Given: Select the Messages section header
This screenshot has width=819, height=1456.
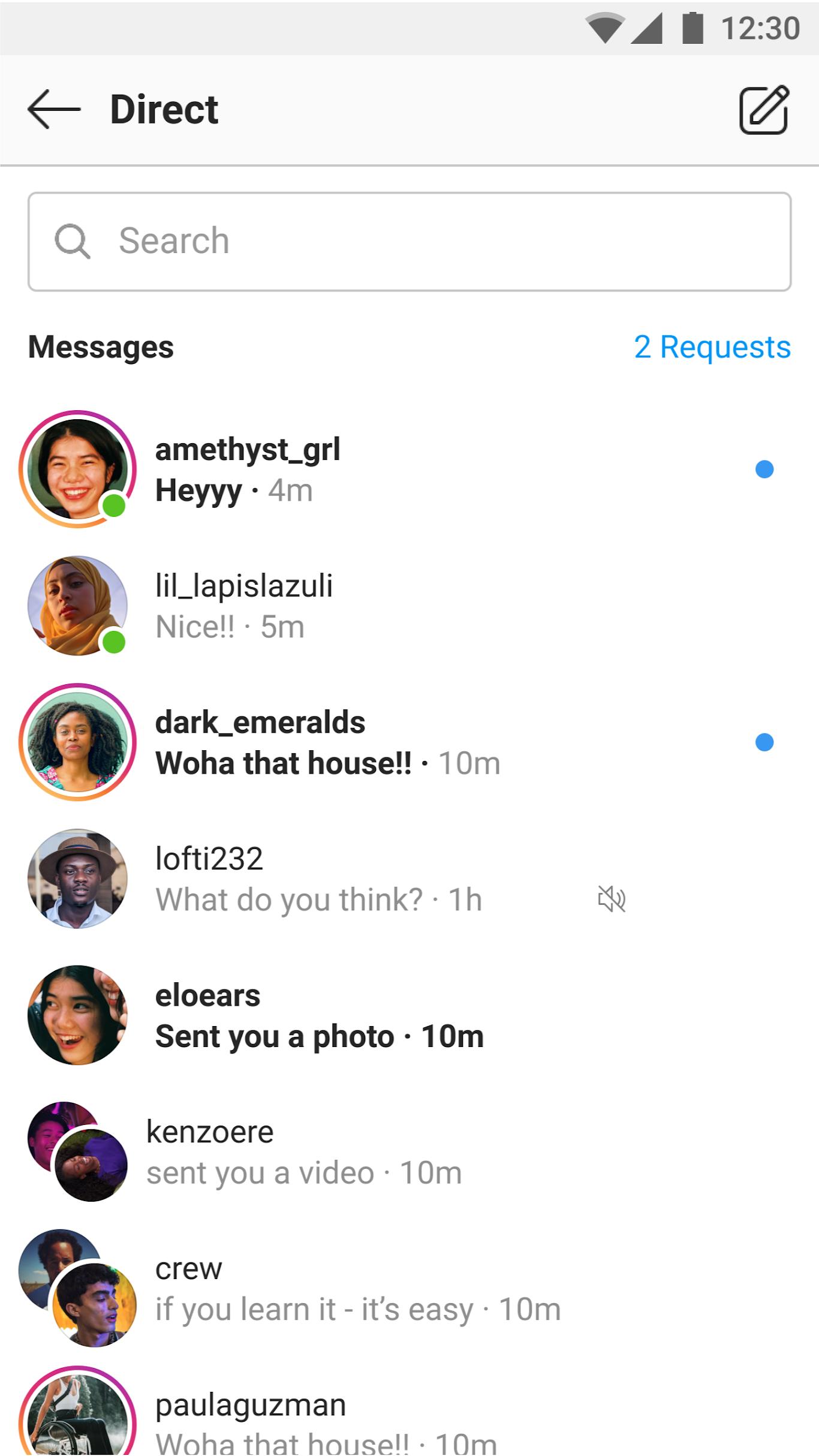Looking at the screenshot, I should [x=101, y=348].
